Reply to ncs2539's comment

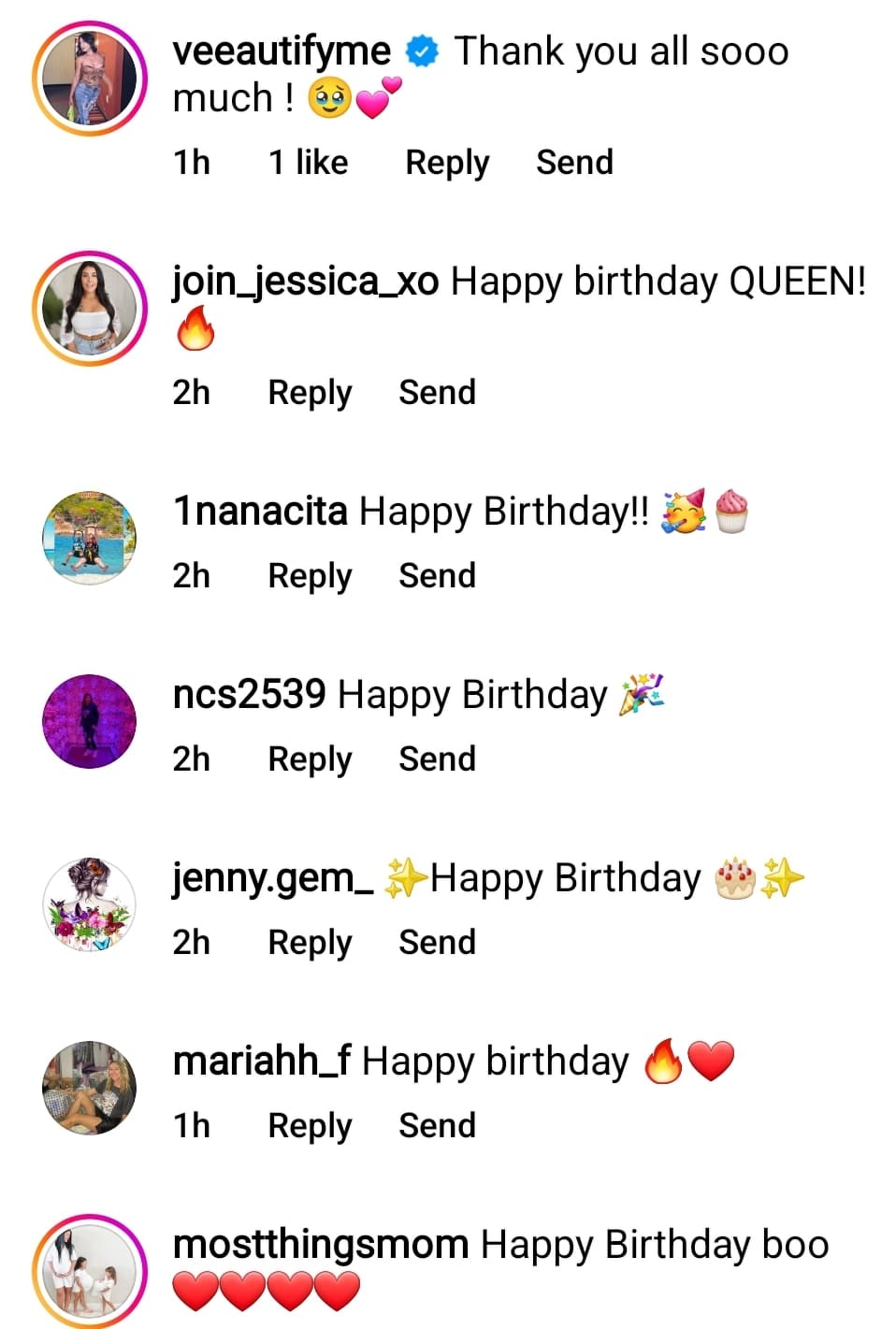click(x=310, y=759)
